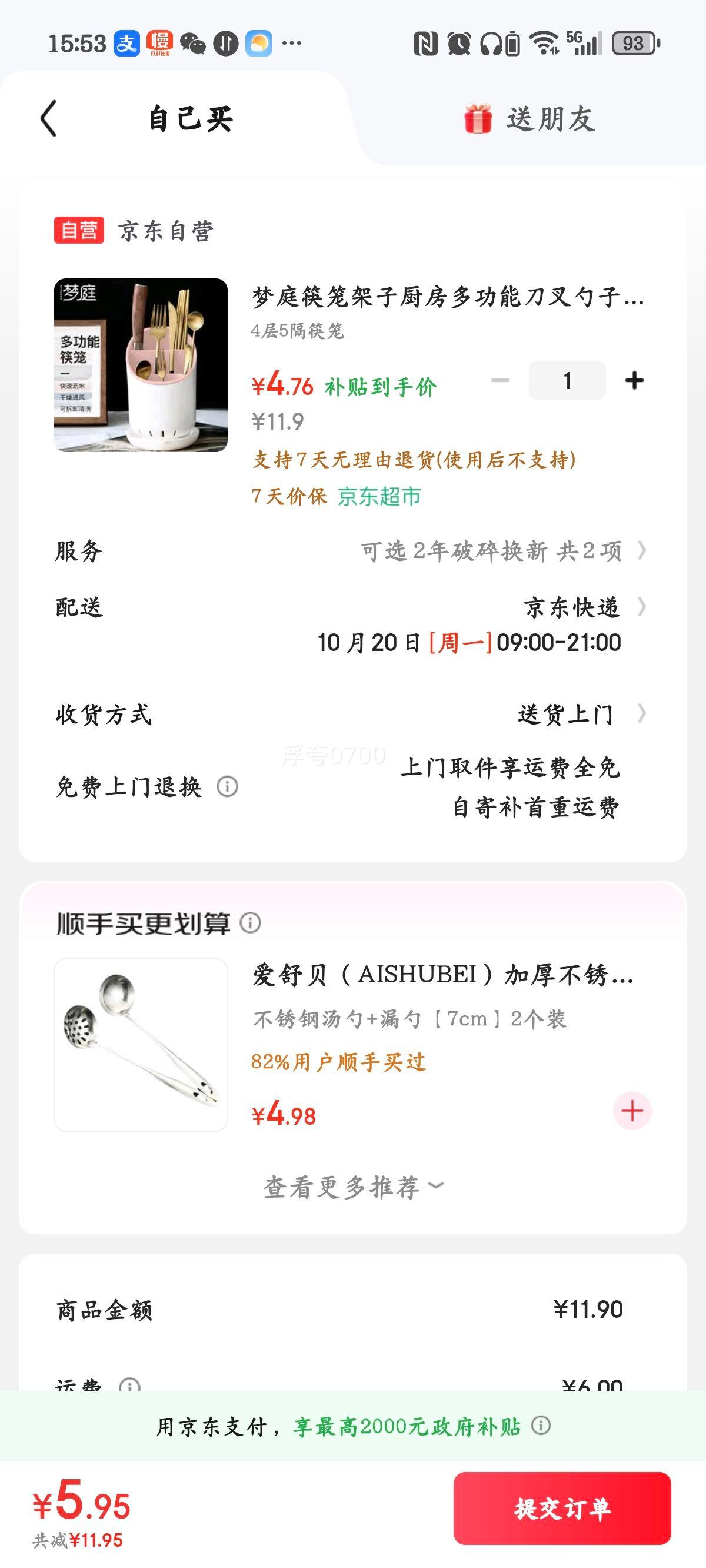
Task: Decrease the 梦庭筷笼 quantity with the minus
Action: [500, 380]
